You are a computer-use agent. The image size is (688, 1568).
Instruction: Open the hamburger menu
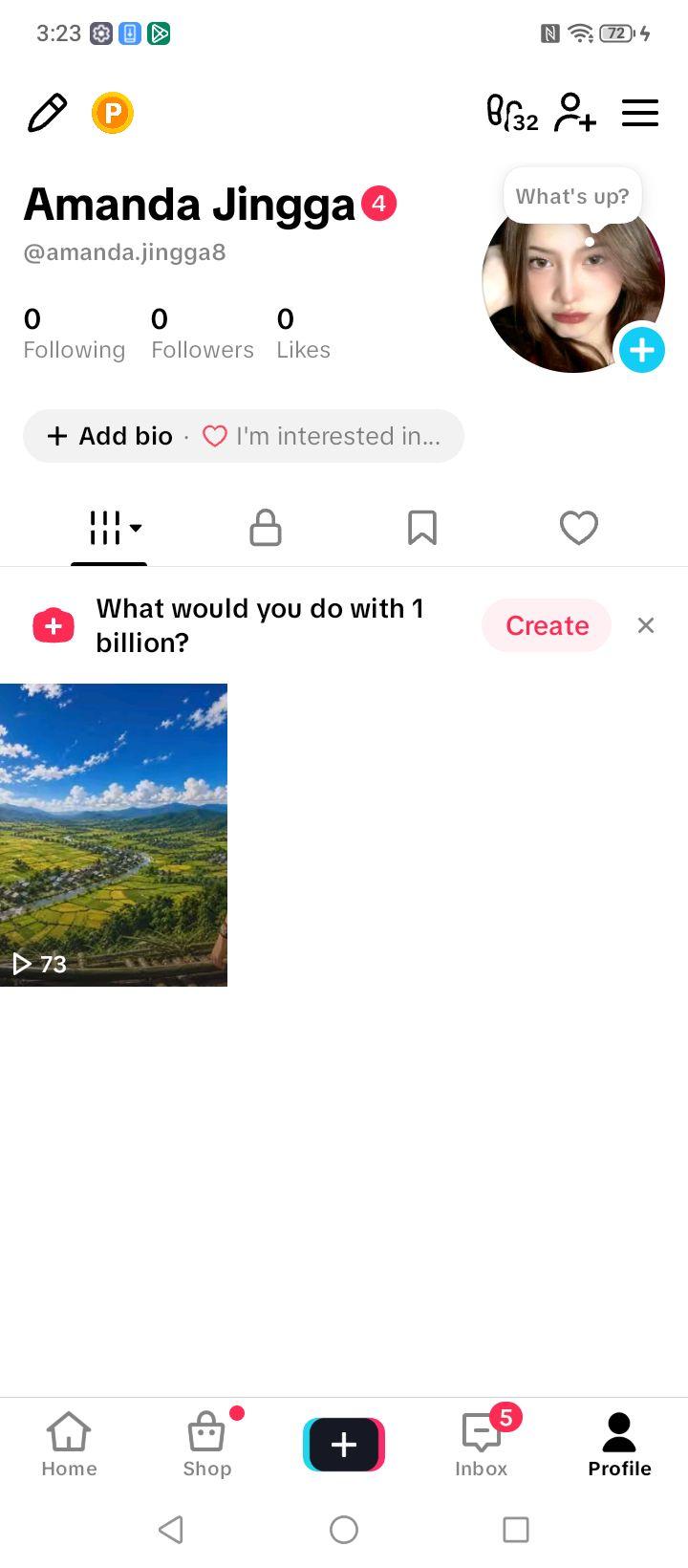click(640, 113)
